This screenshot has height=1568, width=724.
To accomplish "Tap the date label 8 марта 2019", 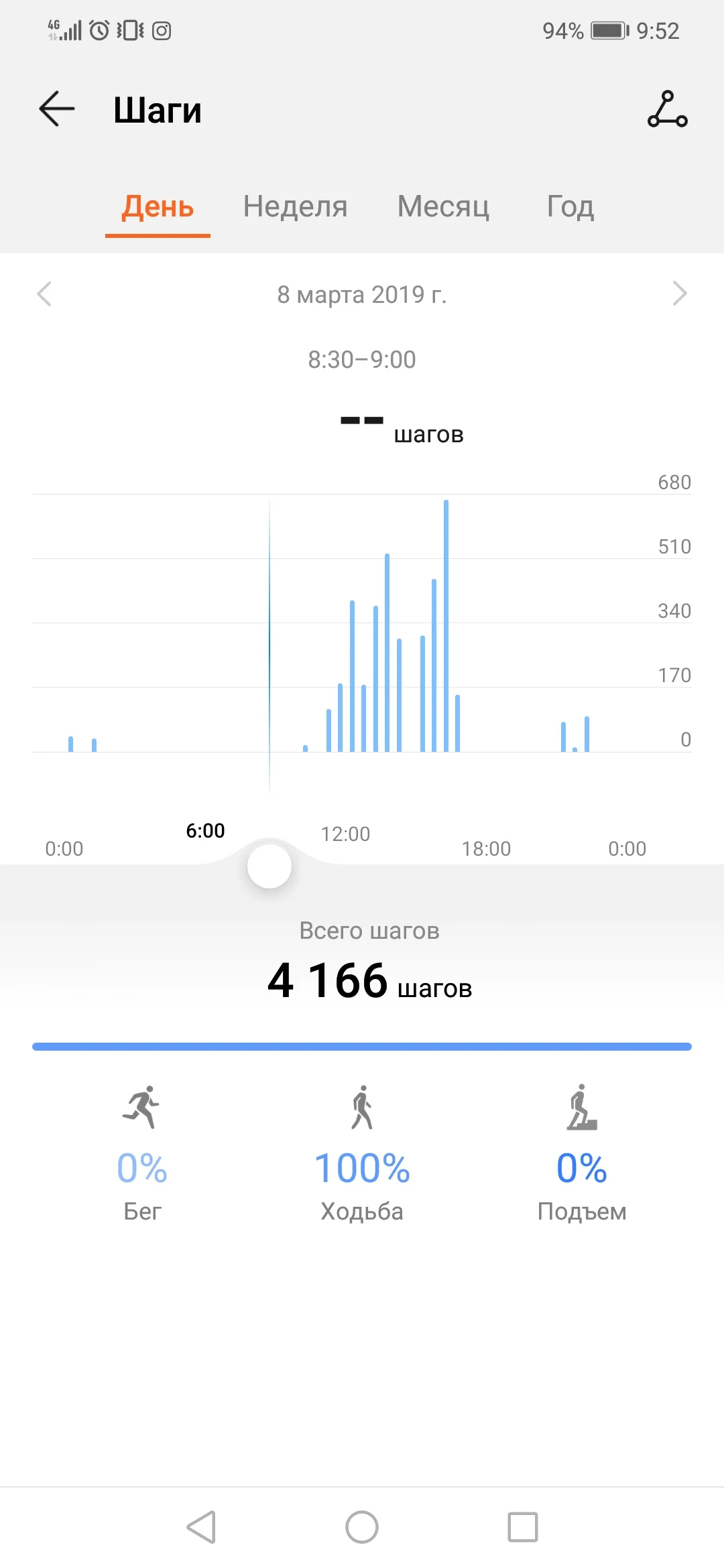I will point(363,294).
